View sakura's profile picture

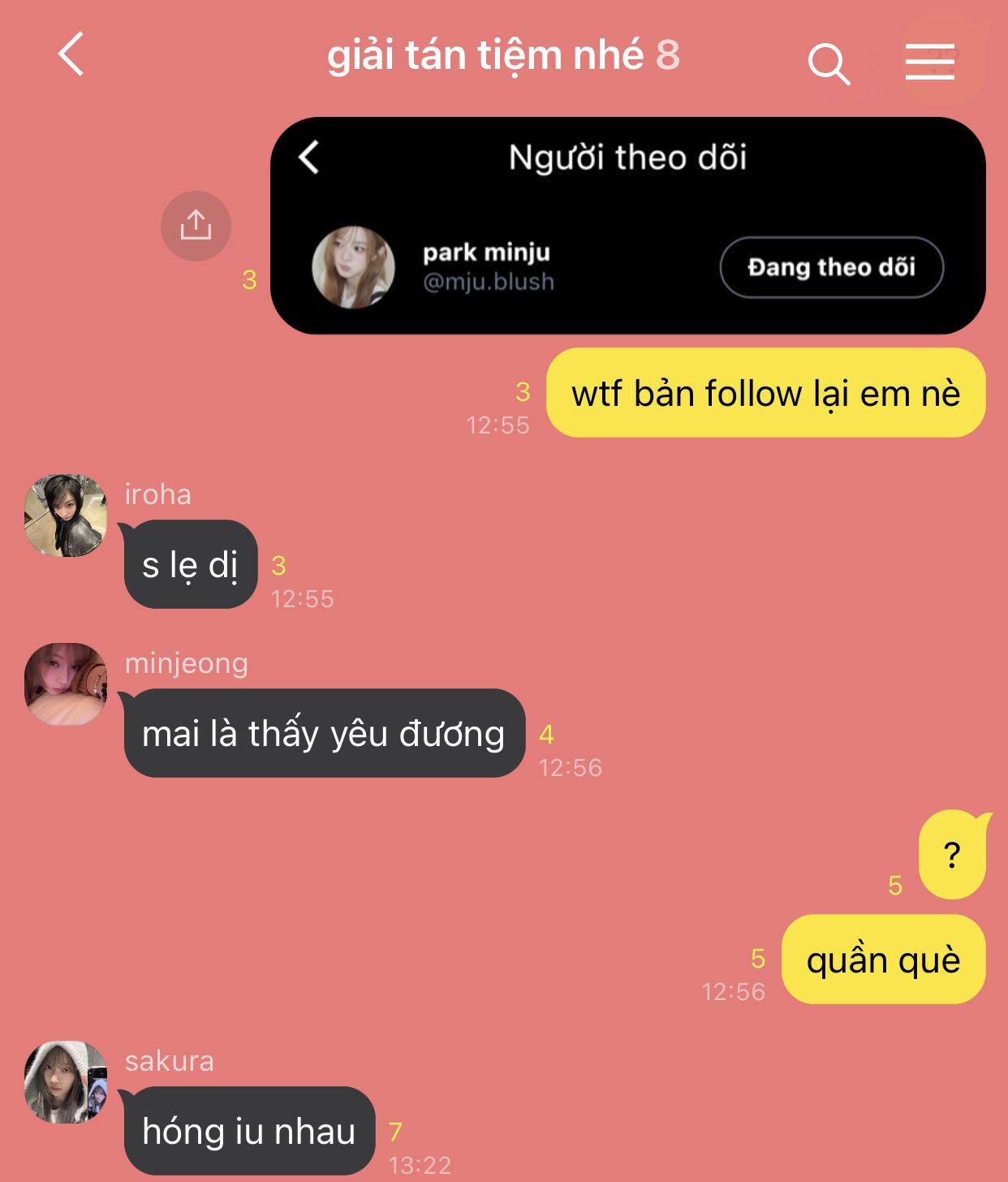66,1082
